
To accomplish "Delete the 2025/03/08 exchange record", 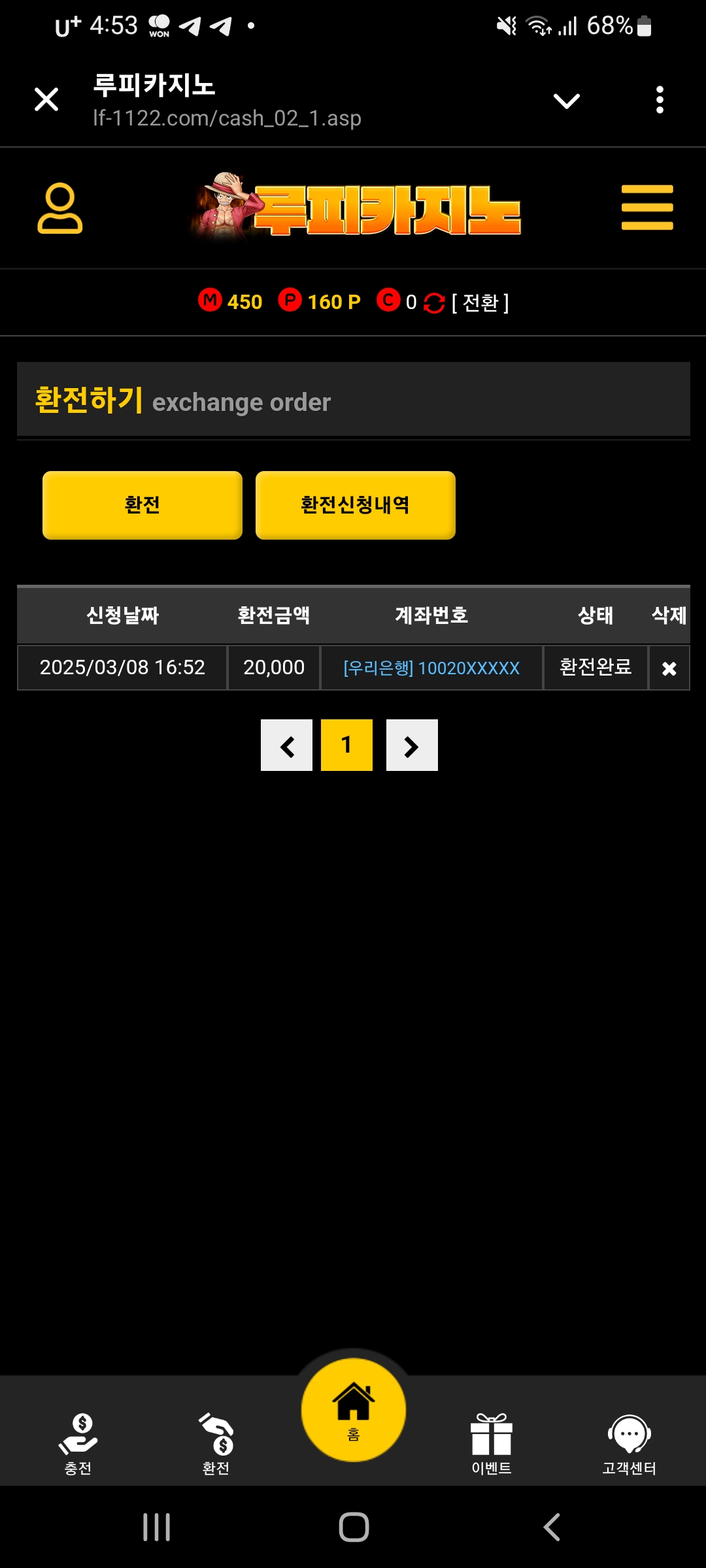I will [x=669, y=668].
